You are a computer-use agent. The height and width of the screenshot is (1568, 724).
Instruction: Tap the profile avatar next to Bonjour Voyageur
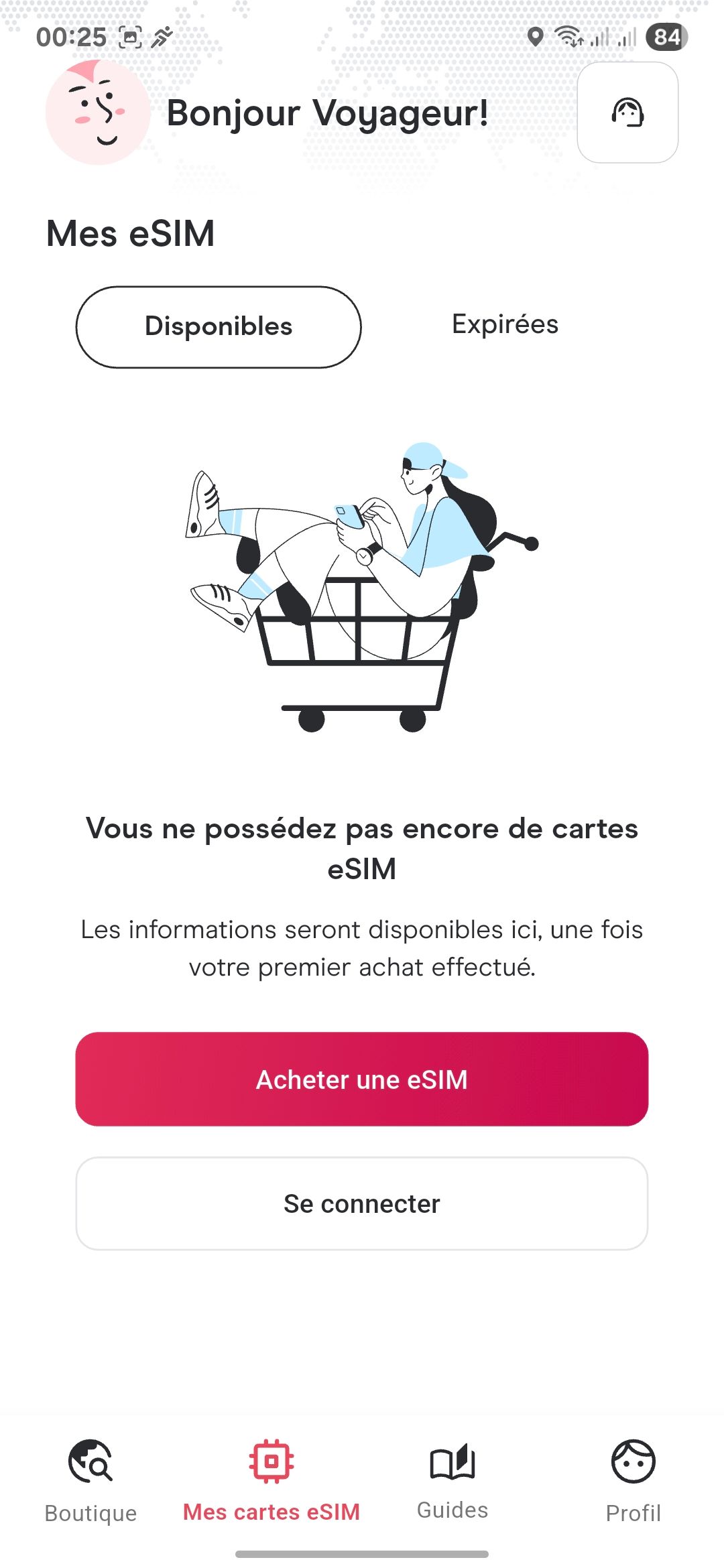[98, 113]
